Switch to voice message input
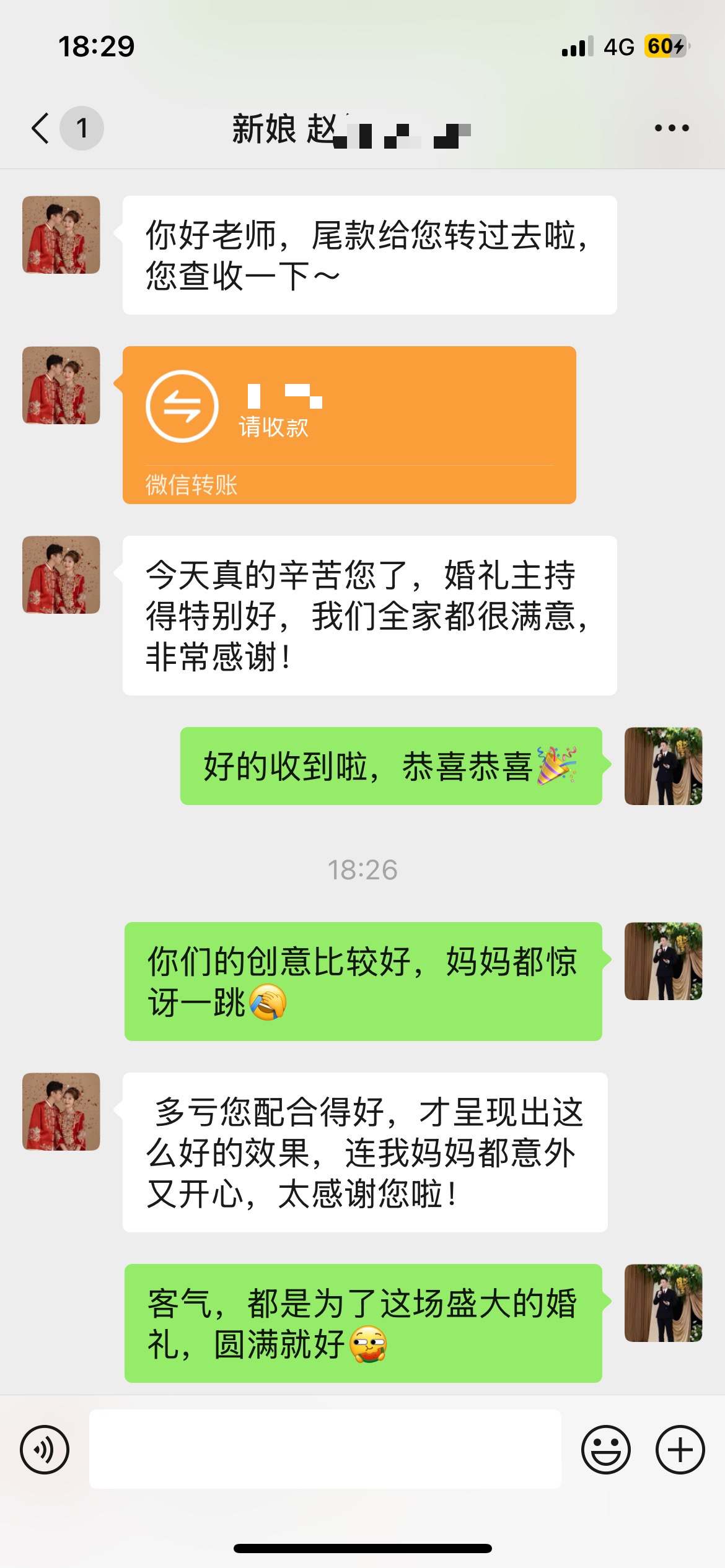Screen dimensions: 725x1568 (x=45, y=1450)
